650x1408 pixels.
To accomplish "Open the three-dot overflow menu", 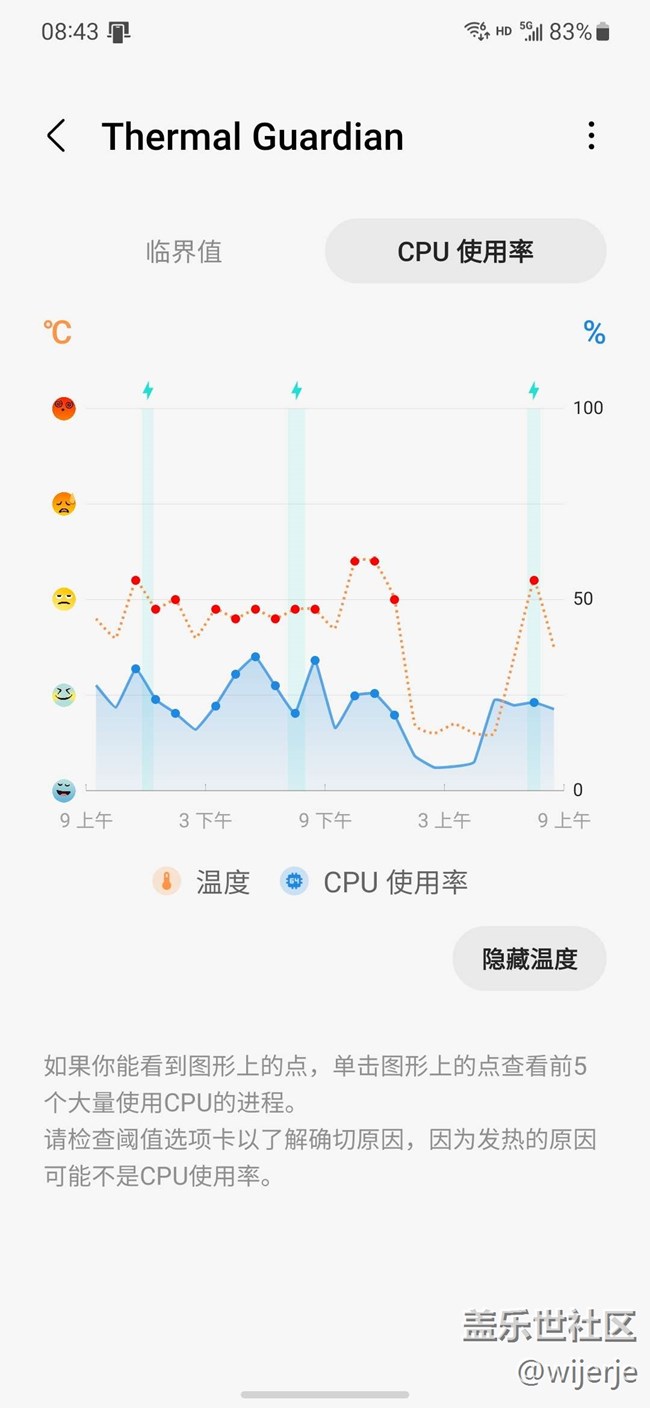I will point(591,136).
